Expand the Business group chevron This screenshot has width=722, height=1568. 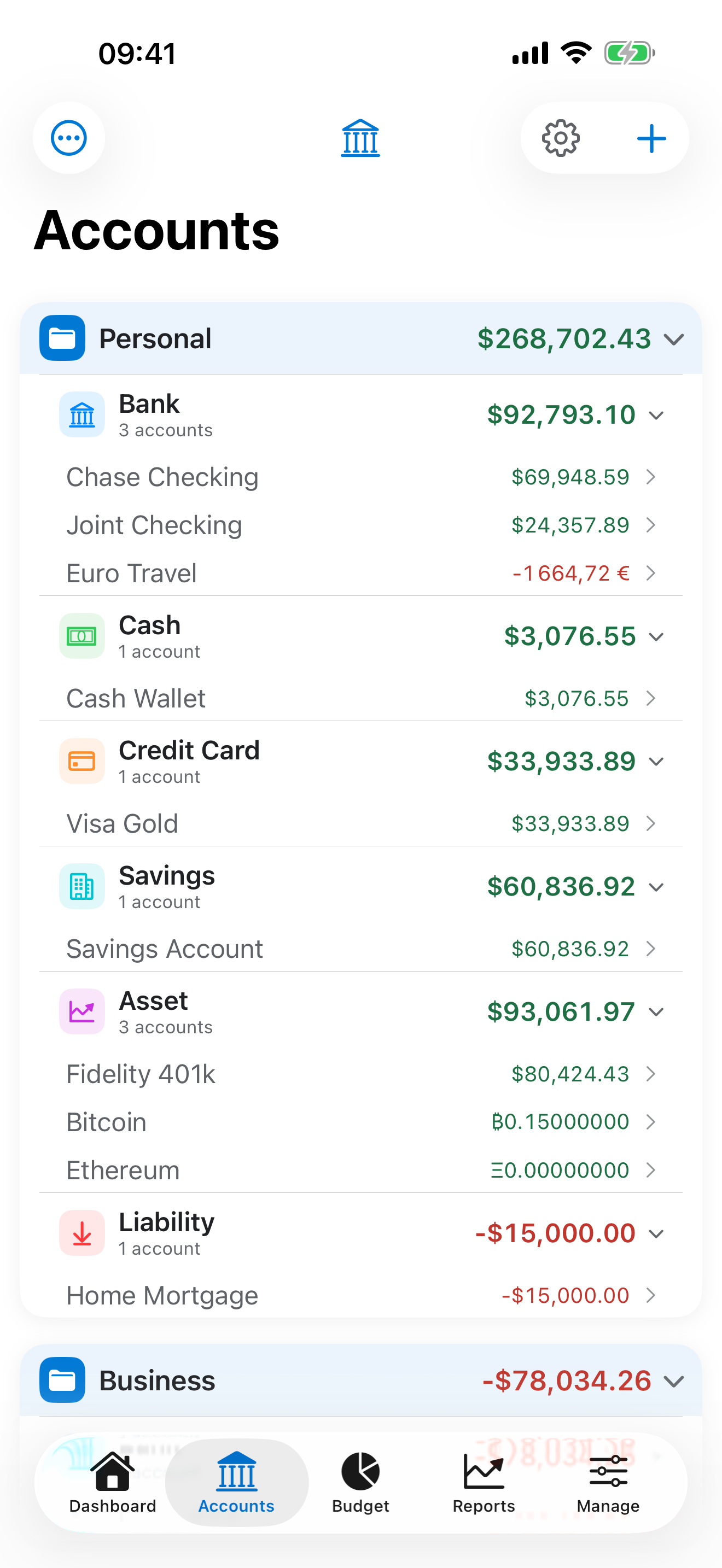pyautogui.click(x=673, y=1382)
